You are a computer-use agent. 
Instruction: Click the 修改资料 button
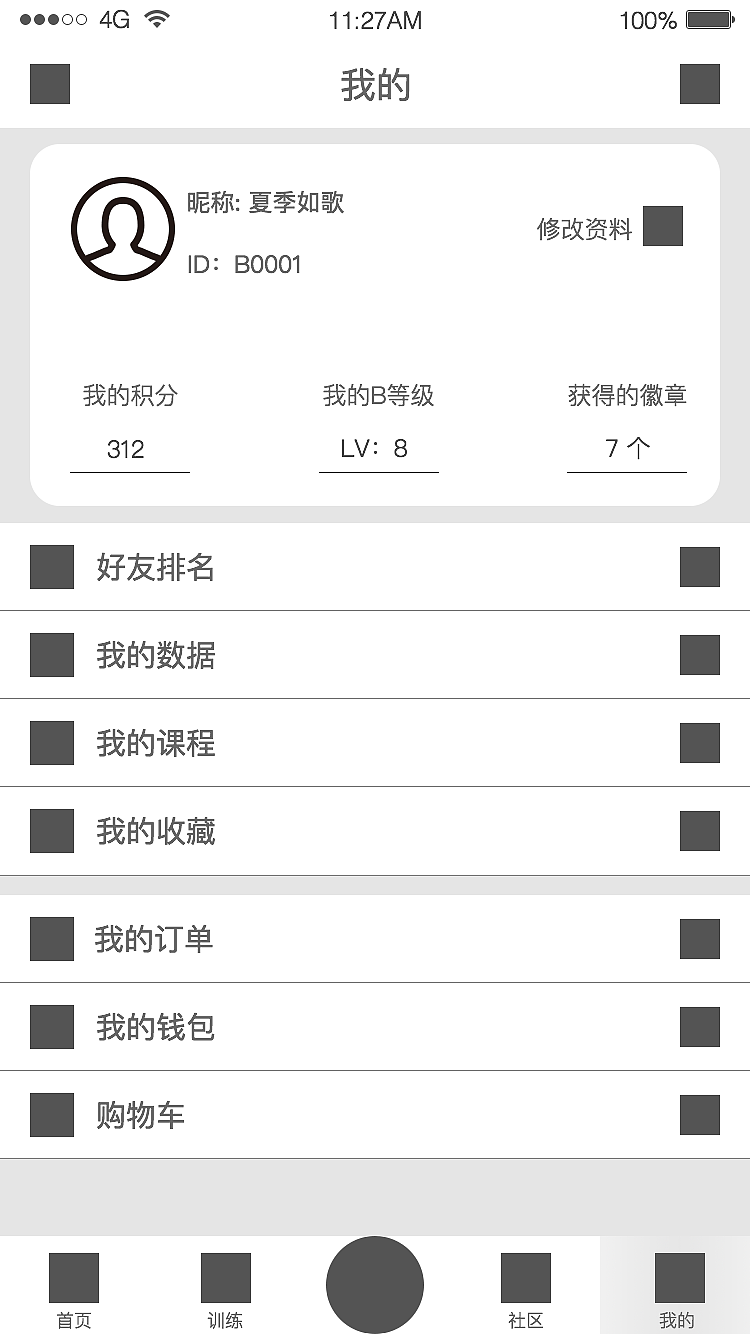coord(586,228)
